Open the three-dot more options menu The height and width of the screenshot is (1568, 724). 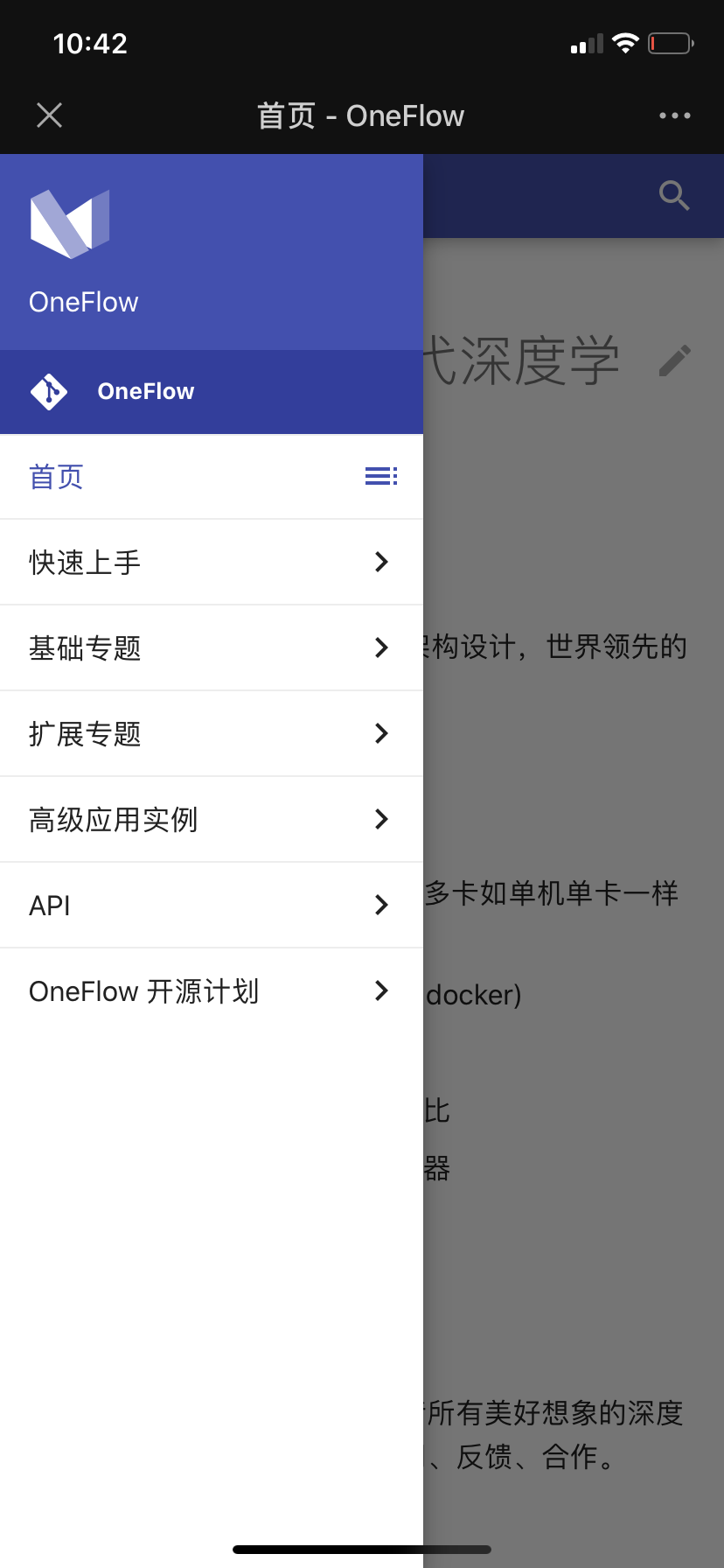[673, 115]
